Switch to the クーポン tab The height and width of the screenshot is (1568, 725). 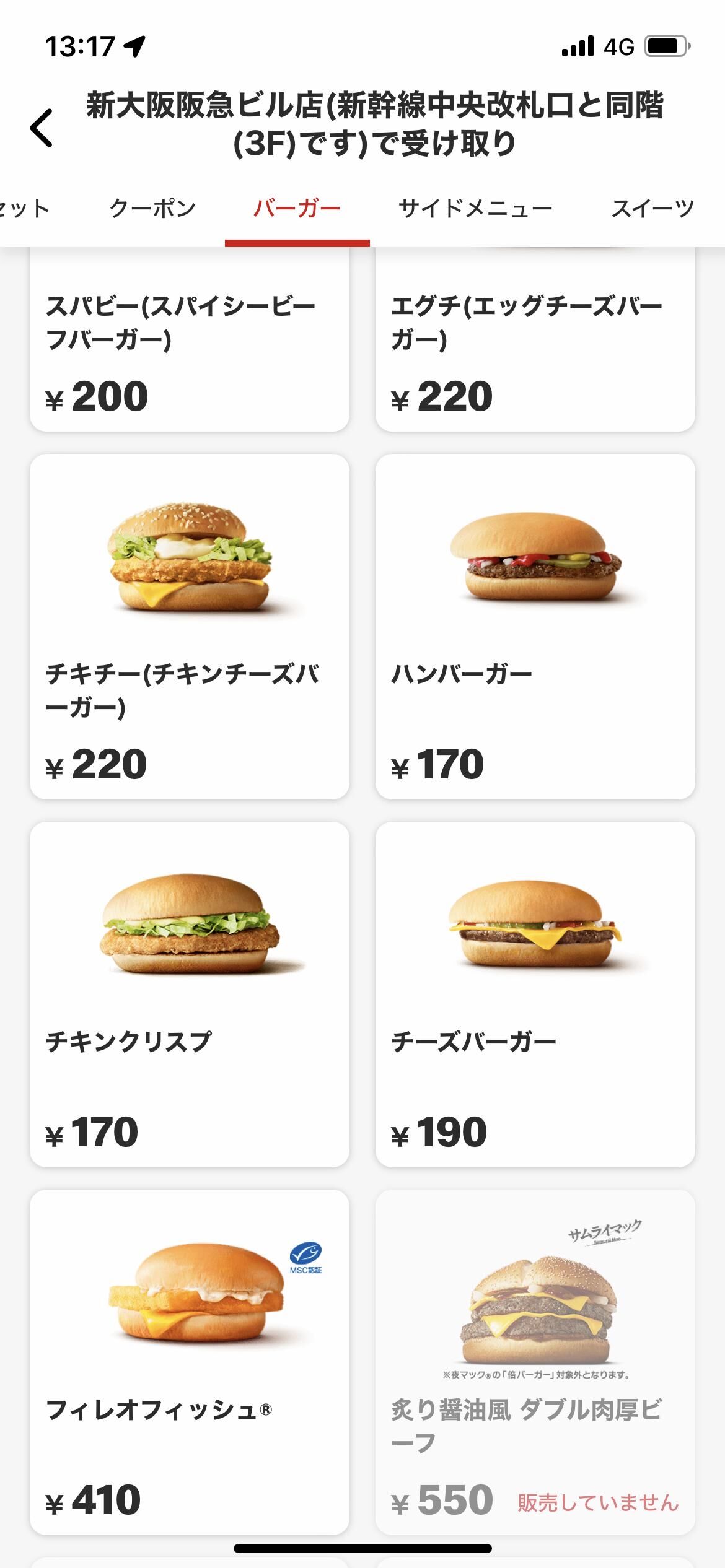tap(152, 209)
